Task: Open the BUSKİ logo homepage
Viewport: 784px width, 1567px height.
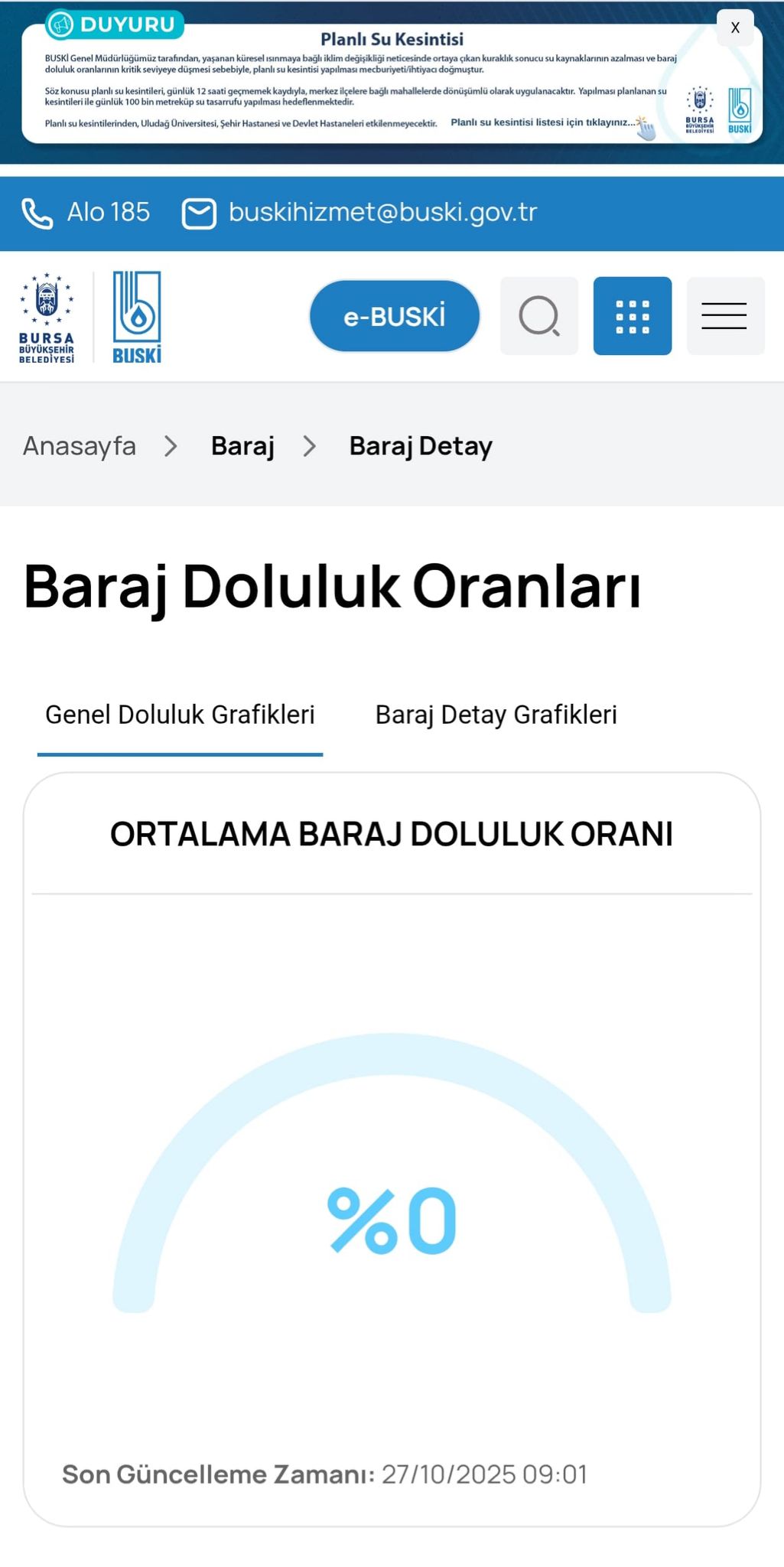Action: coord(137,317)
